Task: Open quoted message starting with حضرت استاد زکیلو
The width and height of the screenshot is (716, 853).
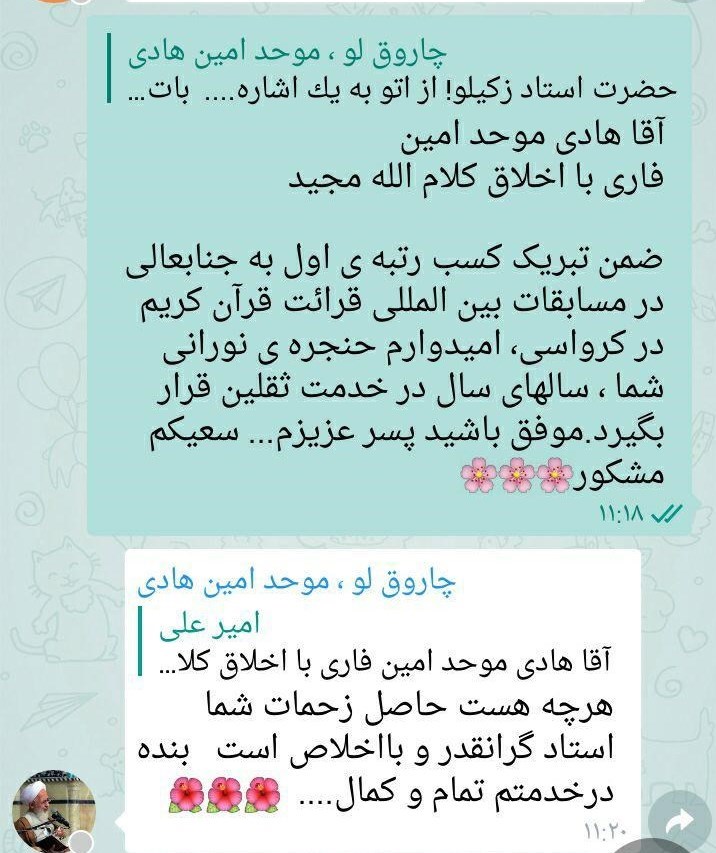Action: [392, 69]
